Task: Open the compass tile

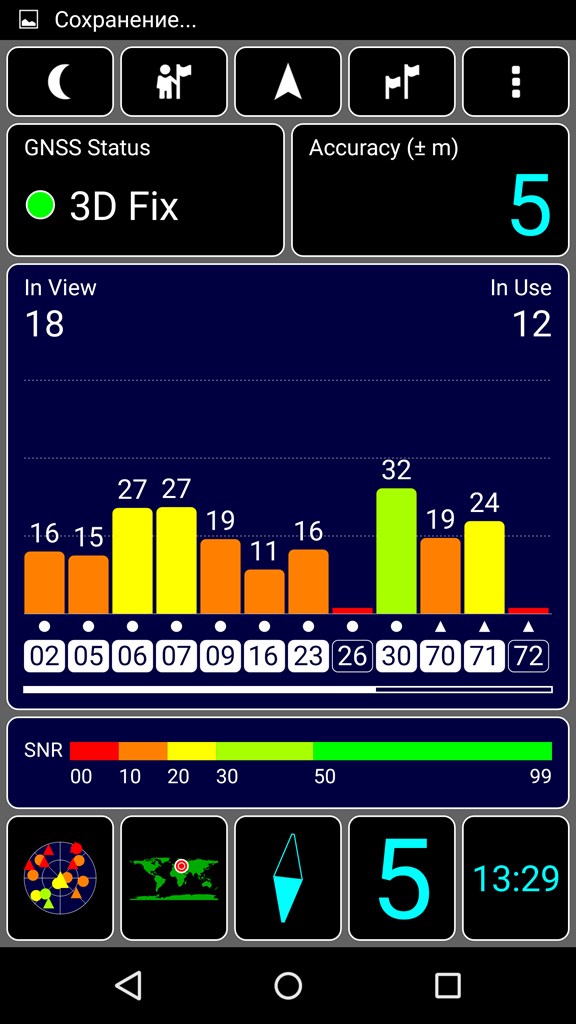Action: coord(288,878)
